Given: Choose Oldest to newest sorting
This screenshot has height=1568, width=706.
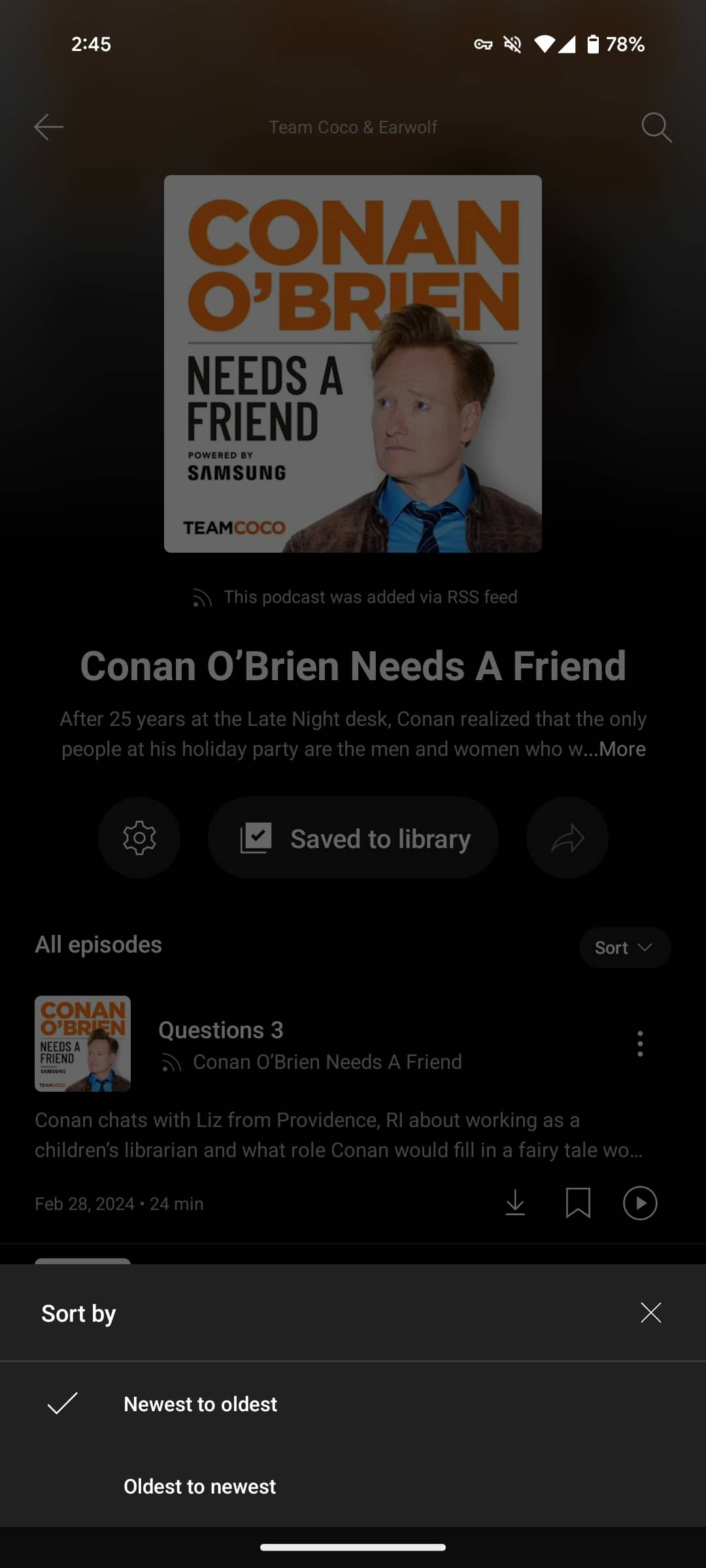Looking at the screenshot, I should coord(200,1486).
